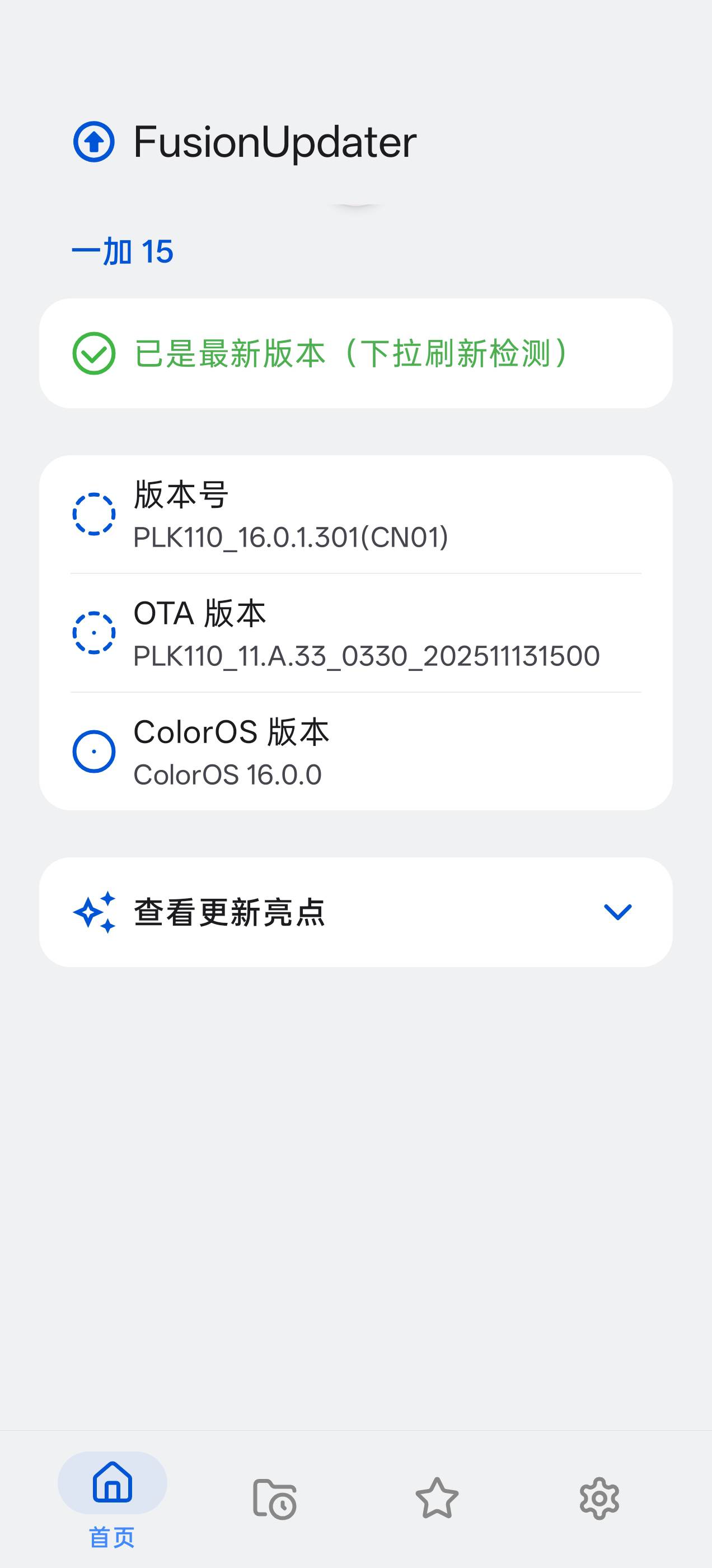Click the dashed circle icon next to OTA 版本
This screenshot has width=712, height=1568.
pos(95,633)
